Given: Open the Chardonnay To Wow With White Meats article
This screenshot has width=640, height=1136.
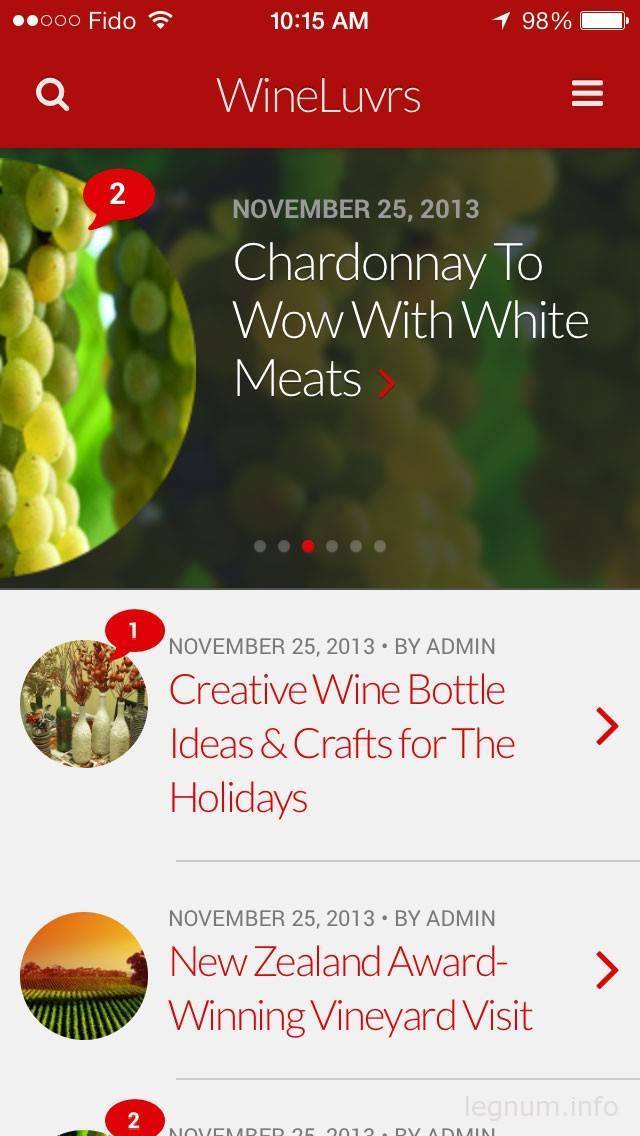Looking at the screenshot, I should coord(410,320).
